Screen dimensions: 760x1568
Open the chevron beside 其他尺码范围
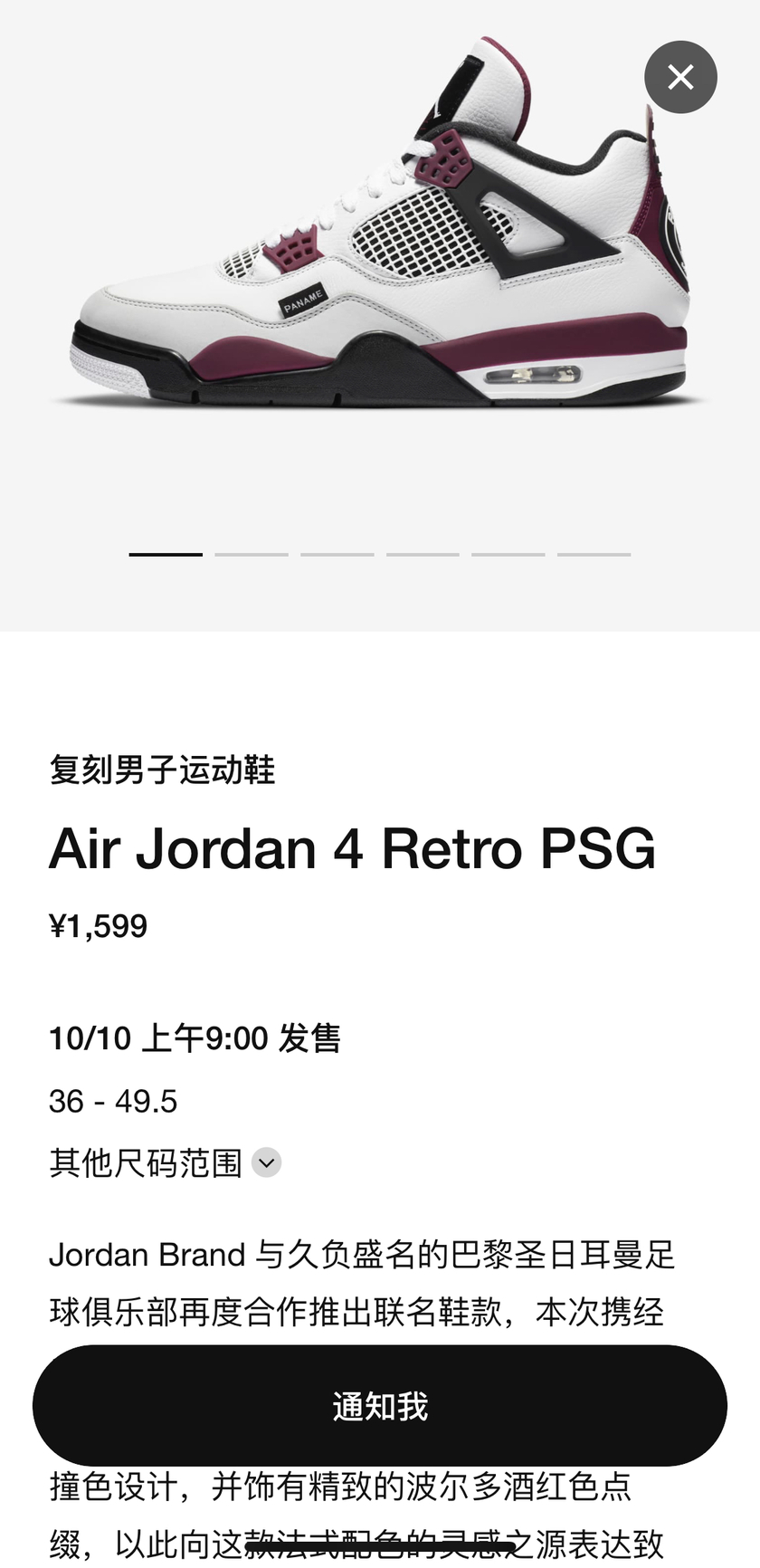click(266, 1162)
